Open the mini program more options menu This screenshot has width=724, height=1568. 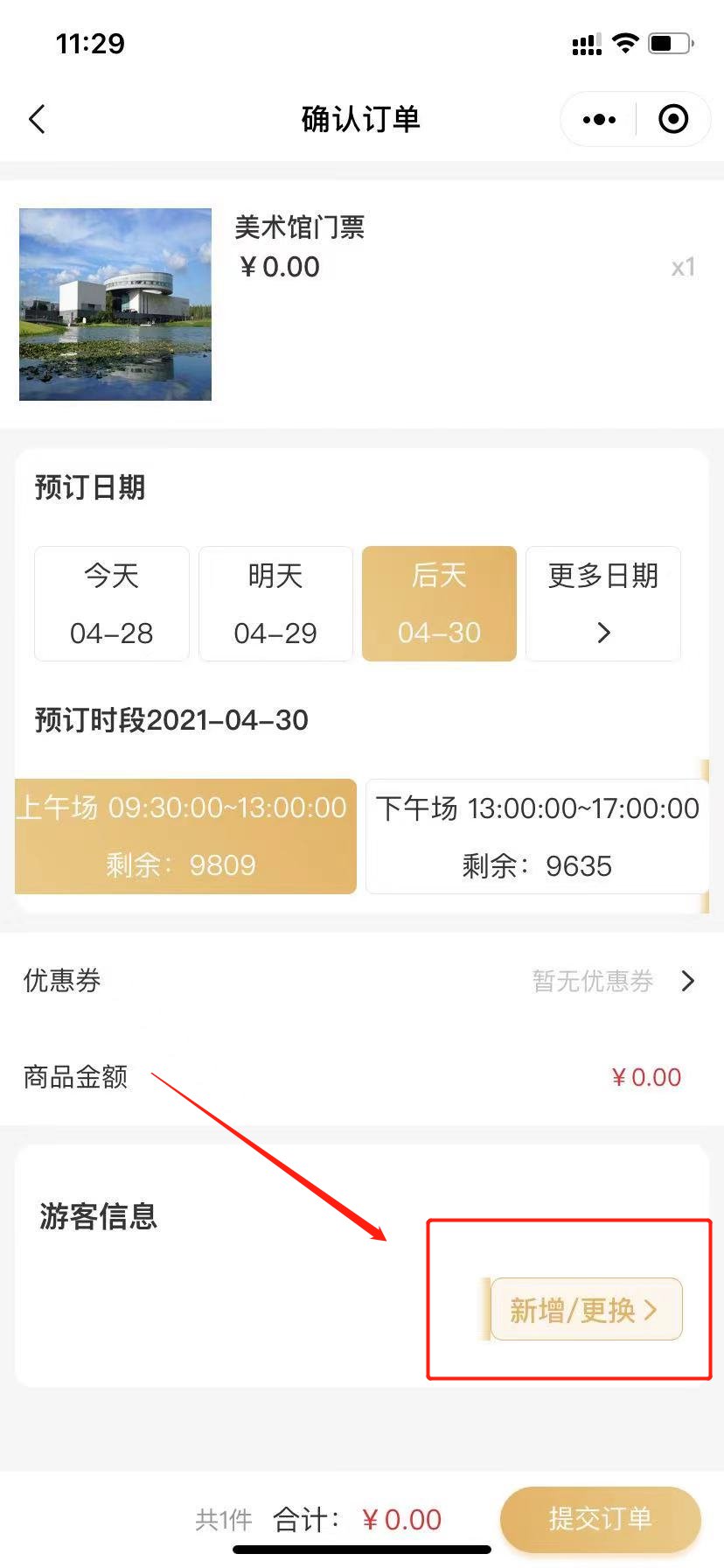[599, 120]
